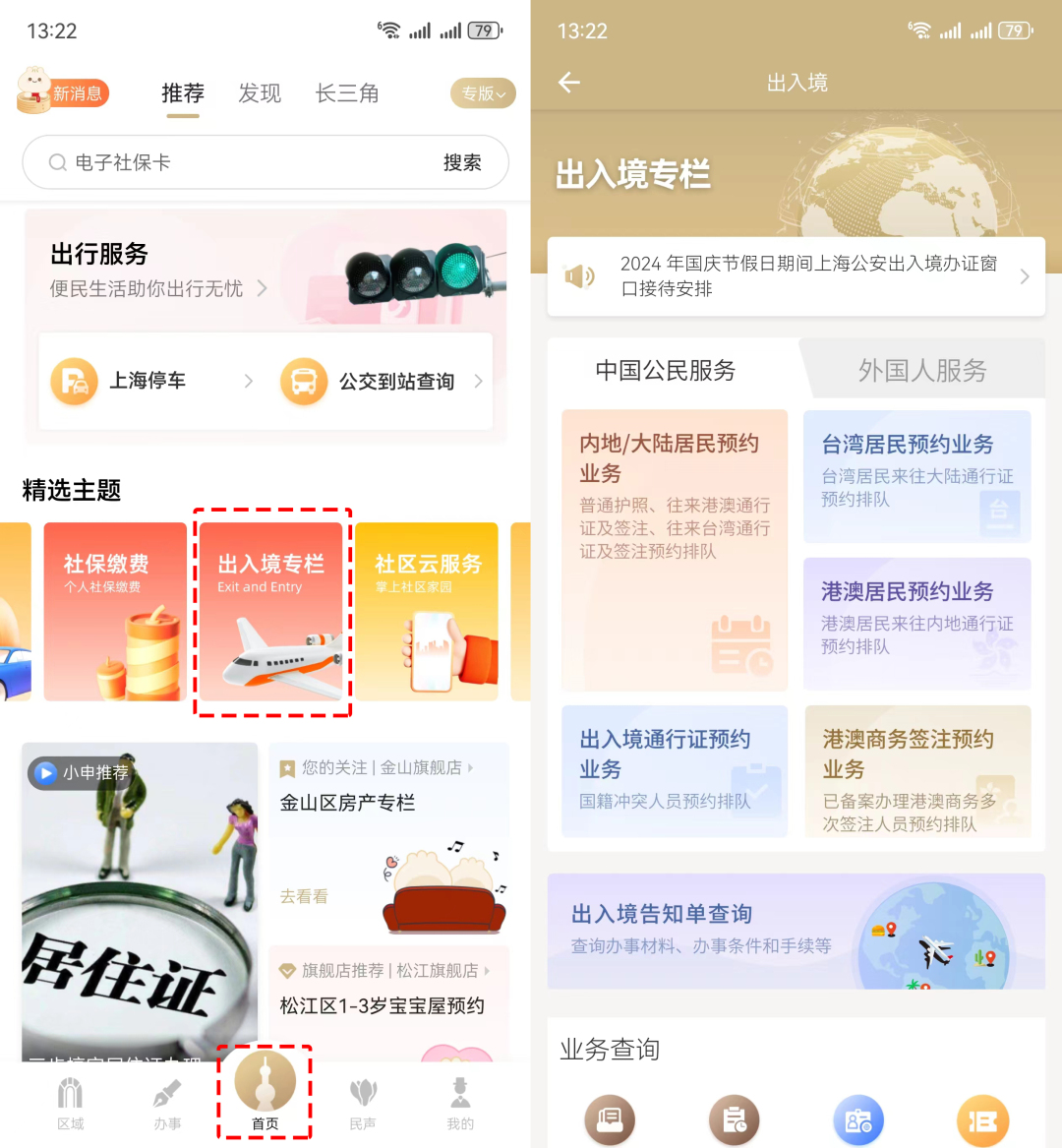Screen dimensions: 1062x1148
Task: Open the 专版 dropdown
Action: tap(483, 93)
